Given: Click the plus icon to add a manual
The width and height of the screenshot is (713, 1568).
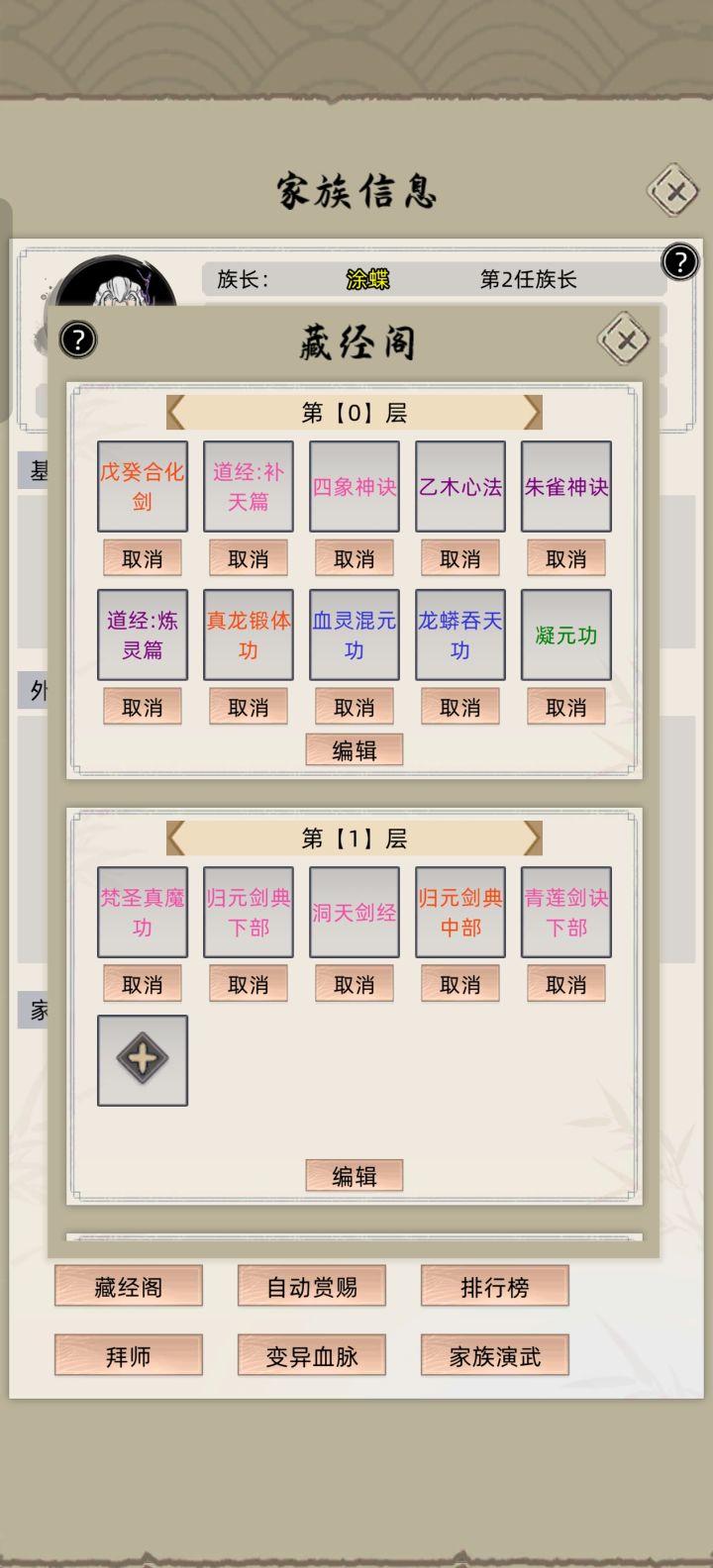Looking at the screenshot, I should pyautogui.click(x=142, y=1058).
